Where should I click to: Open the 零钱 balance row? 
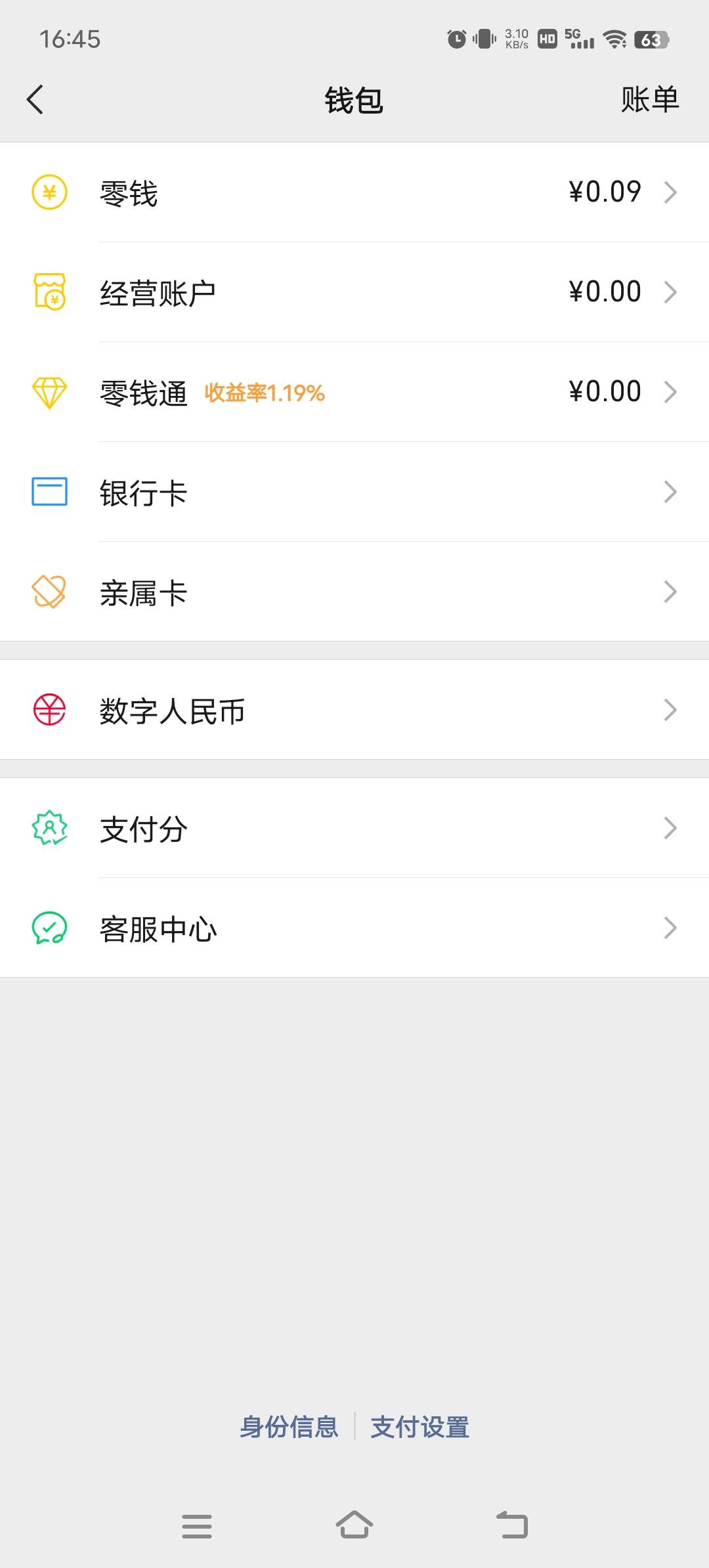354,192
